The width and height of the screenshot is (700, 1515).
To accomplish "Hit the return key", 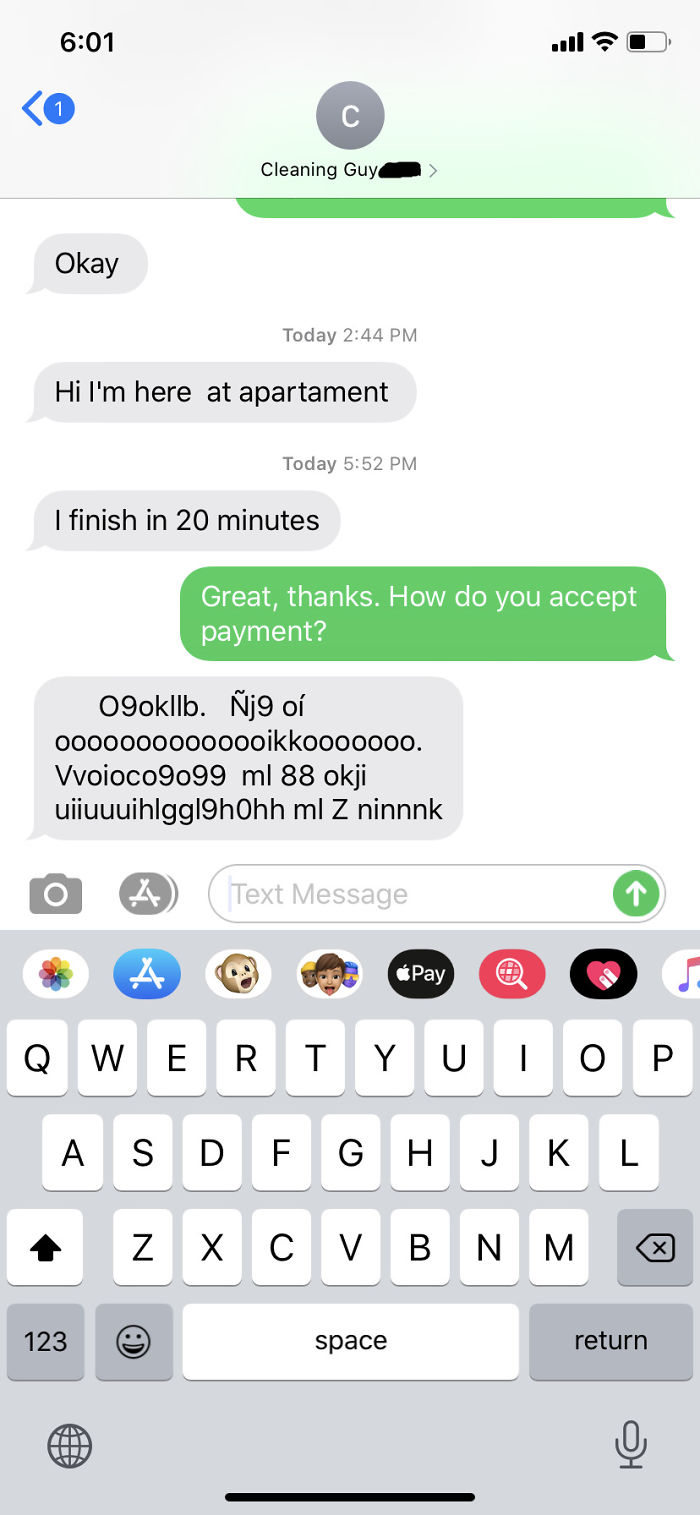I will click(x=611, y=1341).
